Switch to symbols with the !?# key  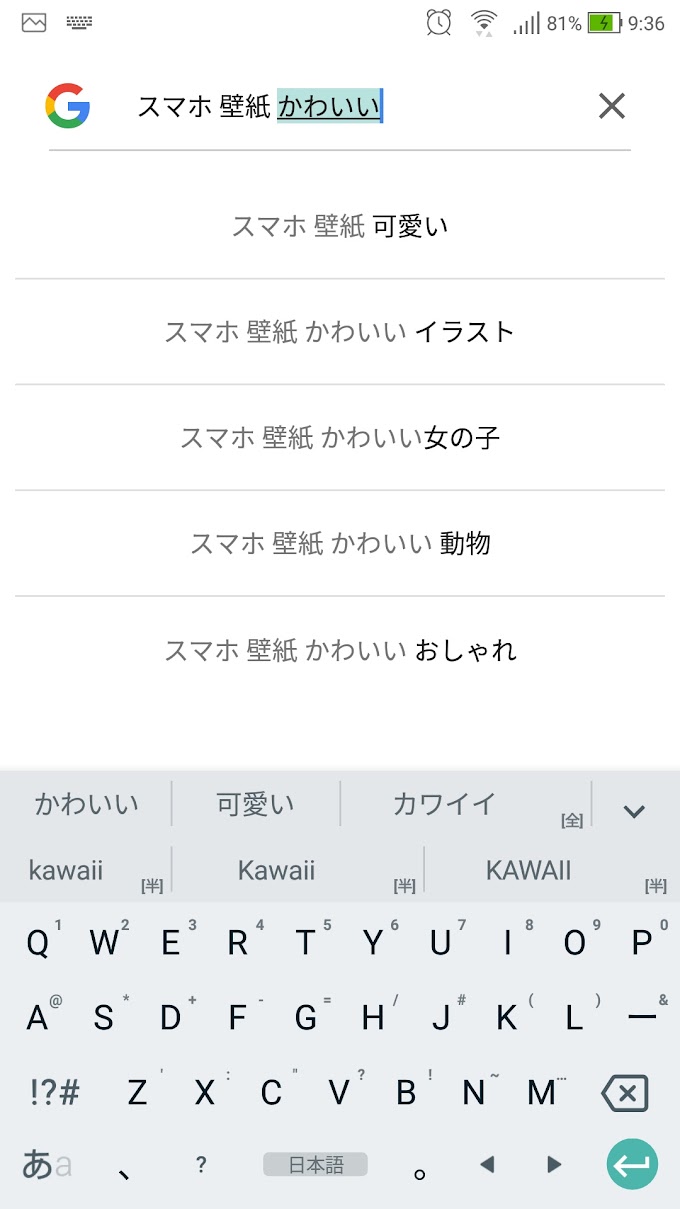pos(55,1093)
